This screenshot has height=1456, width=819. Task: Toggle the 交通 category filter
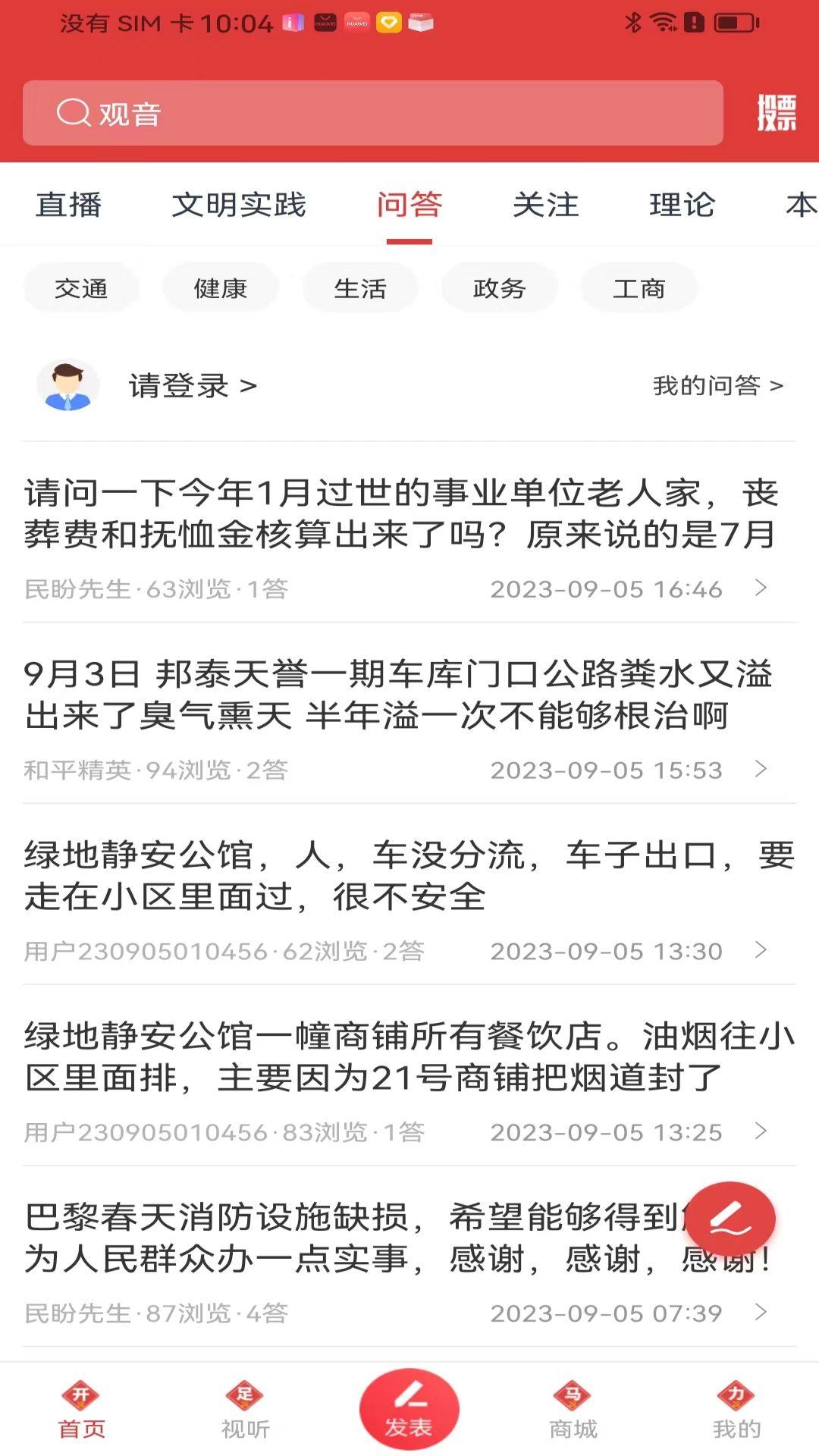(80, 288)
